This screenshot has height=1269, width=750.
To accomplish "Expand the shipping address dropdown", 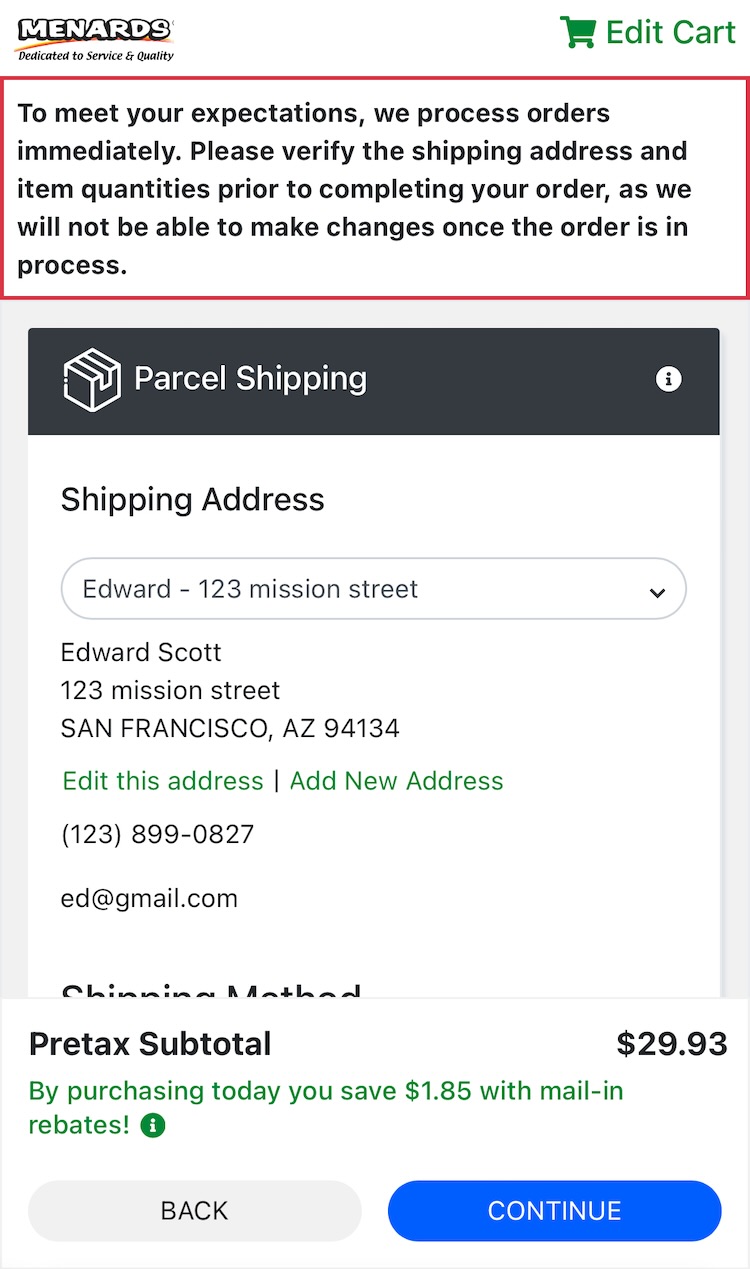I will 373,589.
